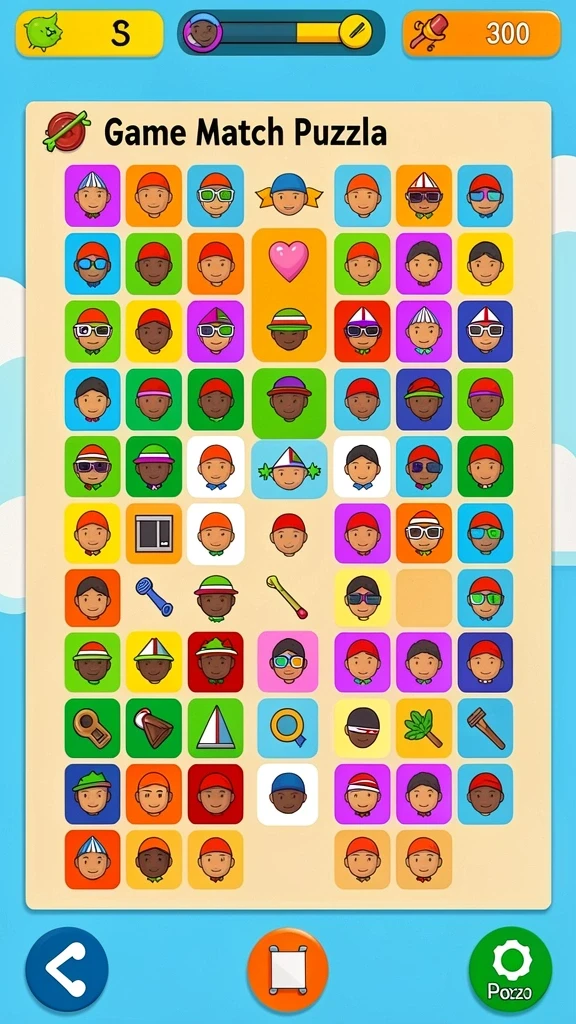
Task: Tap the gray window frame tile
Action: coord(154,534)
